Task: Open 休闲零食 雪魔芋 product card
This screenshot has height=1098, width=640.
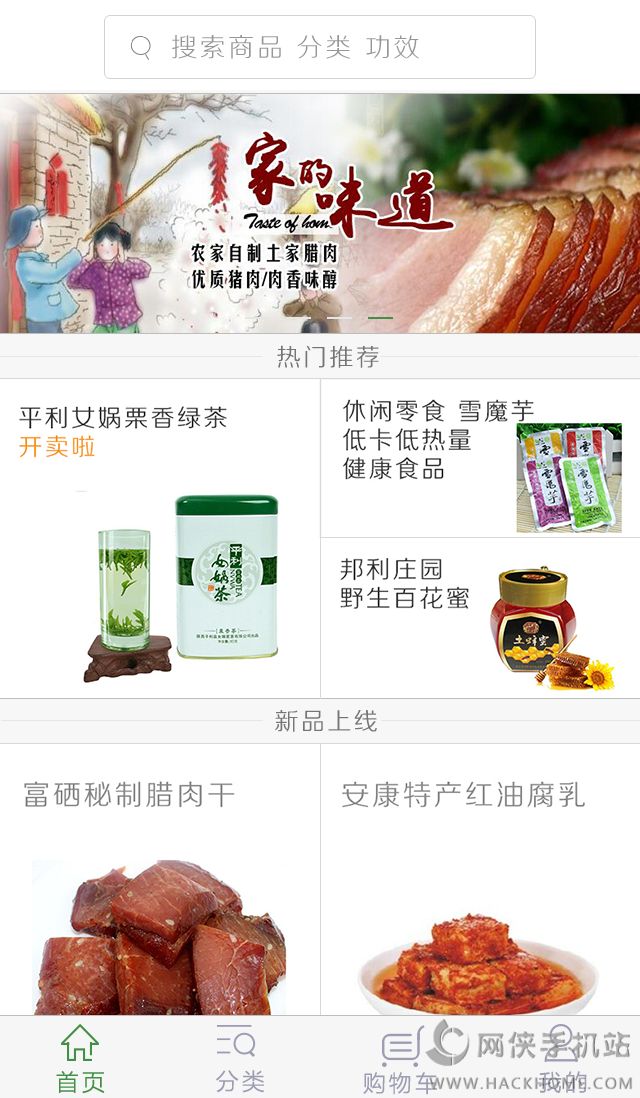Action: (x=480, y=458)
